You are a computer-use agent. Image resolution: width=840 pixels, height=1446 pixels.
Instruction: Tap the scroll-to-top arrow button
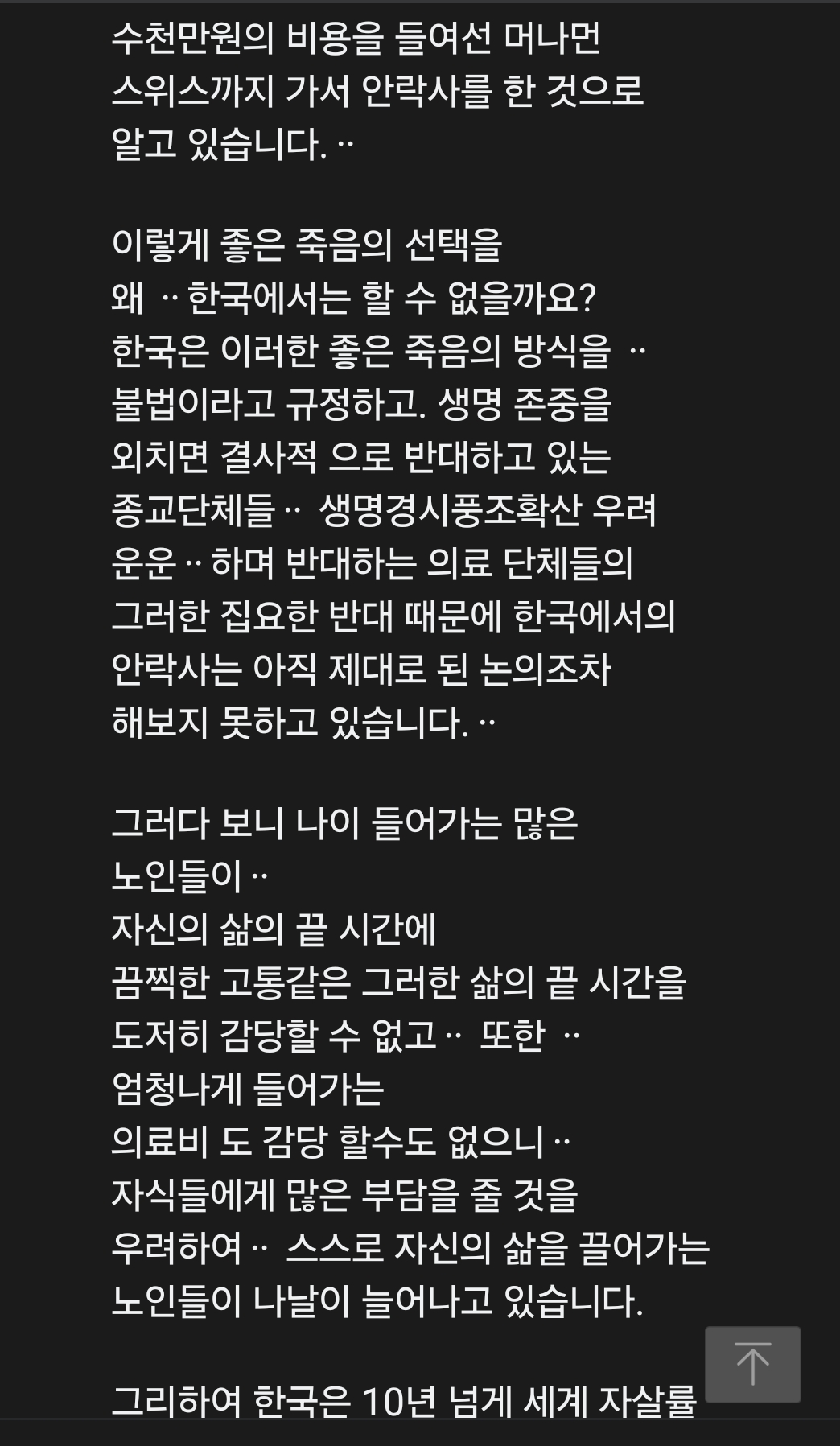point(752,1364)
